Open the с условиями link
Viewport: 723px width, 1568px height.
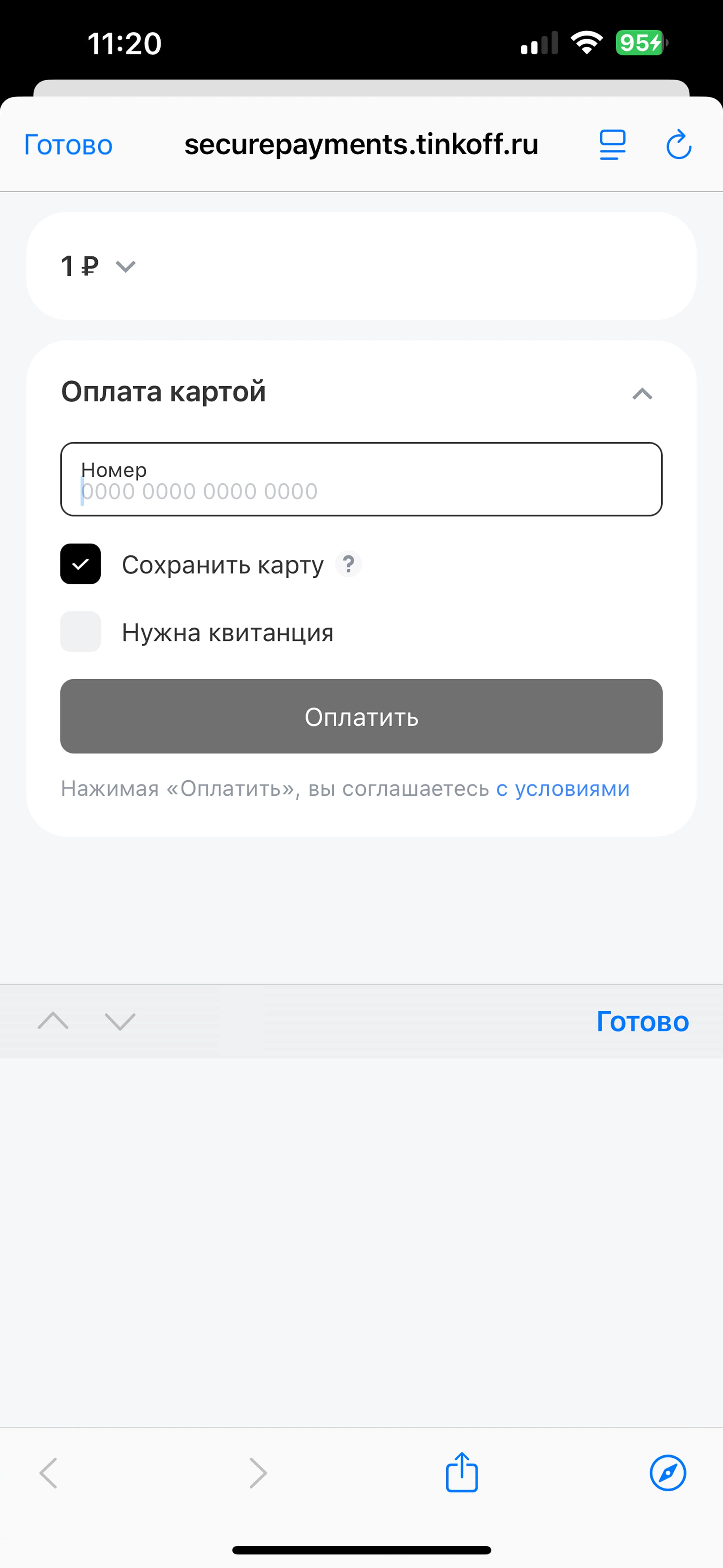pyautogui.click(x=563, y=788)
